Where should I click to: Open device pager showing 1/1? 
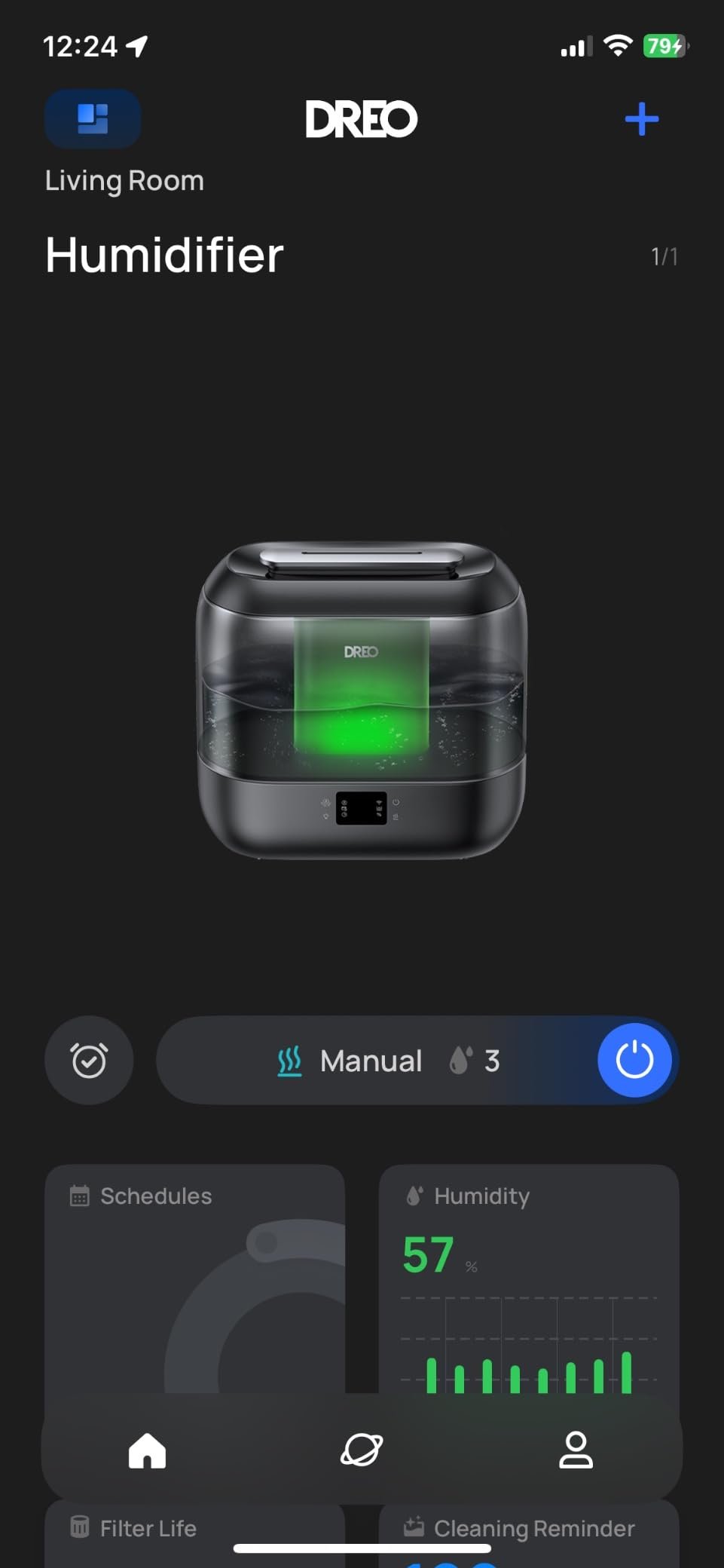[x=663, y=256]
